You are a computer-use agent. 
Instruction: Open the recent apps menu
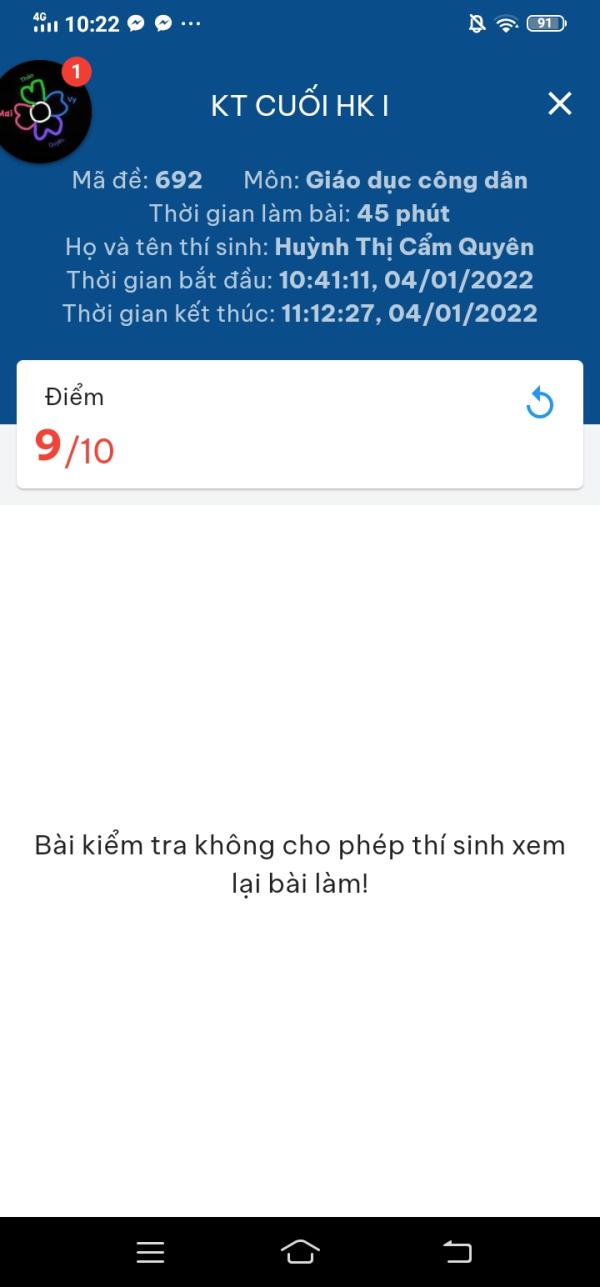(x=151, y=1252)
